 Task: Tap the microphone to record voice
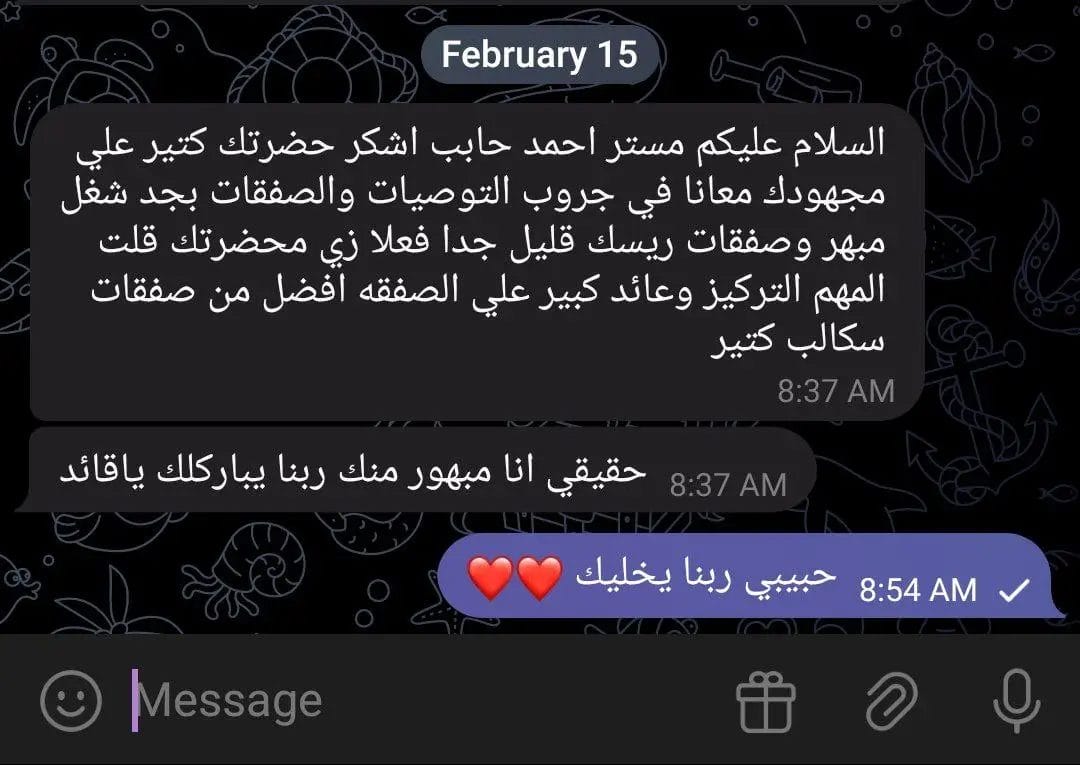tap(1017, 700)
